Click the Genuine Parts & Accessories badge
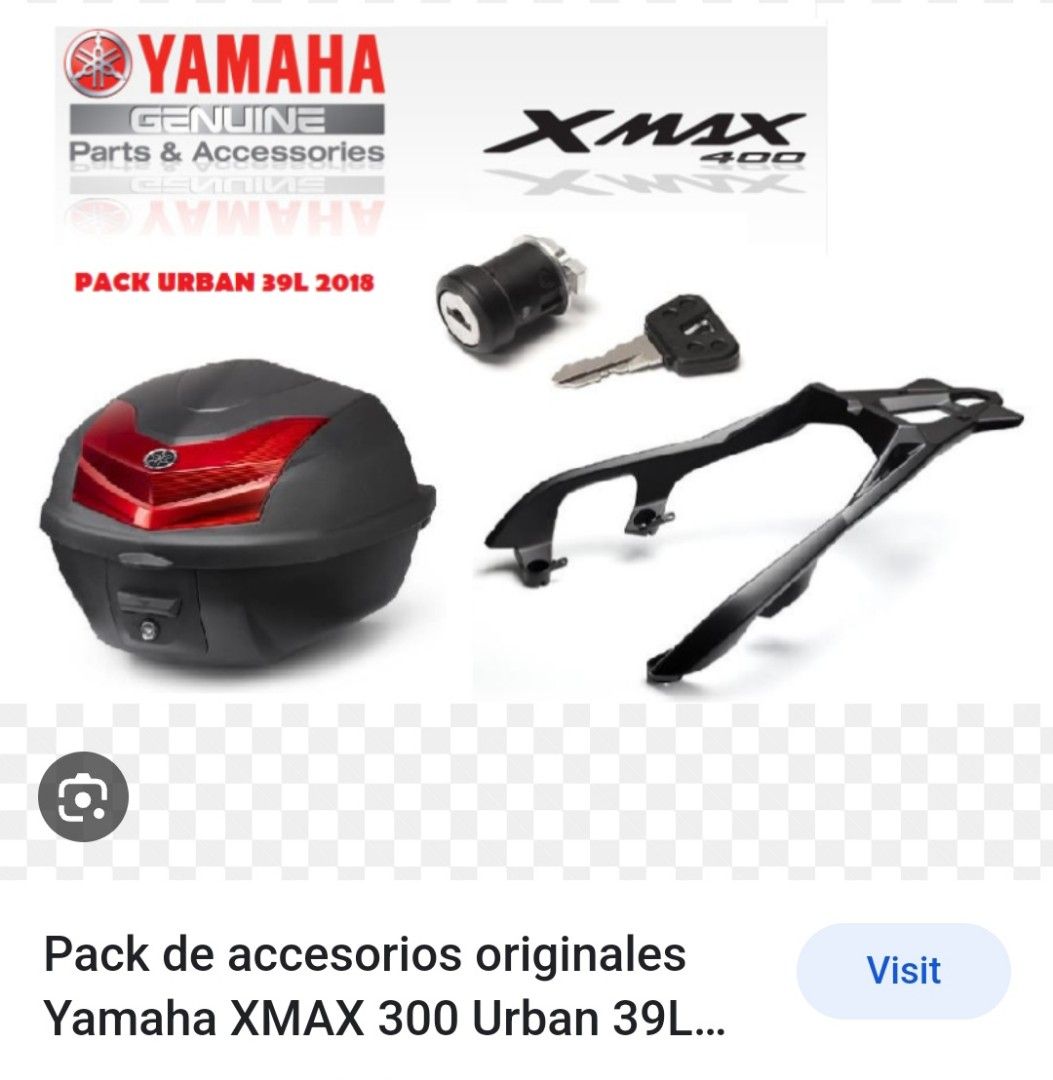Viewport: 1053px width, 1080px height. click(x=225, y=130)
